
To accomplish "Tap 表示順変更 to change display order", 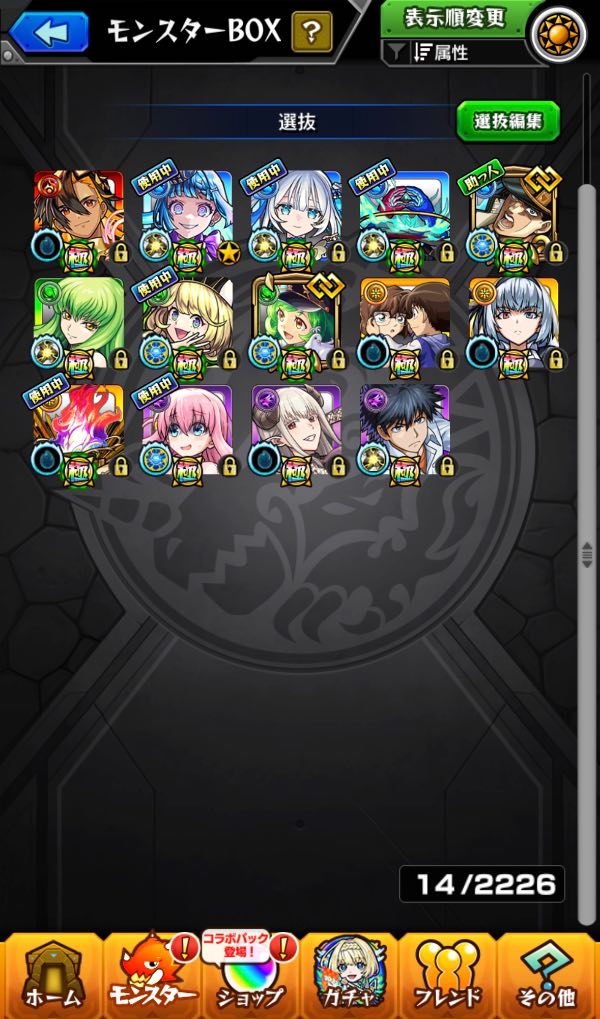I will click(454, 18).
